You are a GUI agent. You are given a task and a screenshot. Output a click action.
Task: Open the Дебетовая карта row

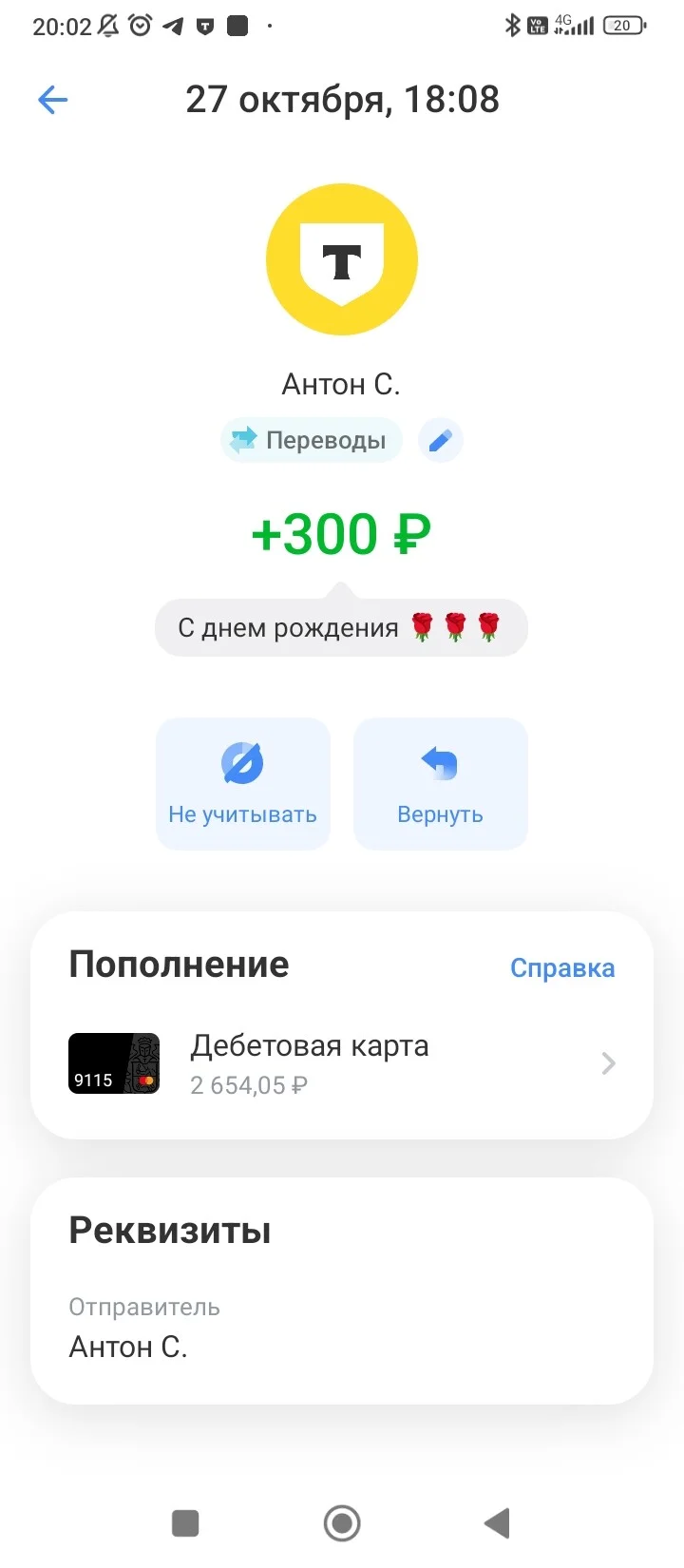pyautogui.click(x=342, y=1063)
